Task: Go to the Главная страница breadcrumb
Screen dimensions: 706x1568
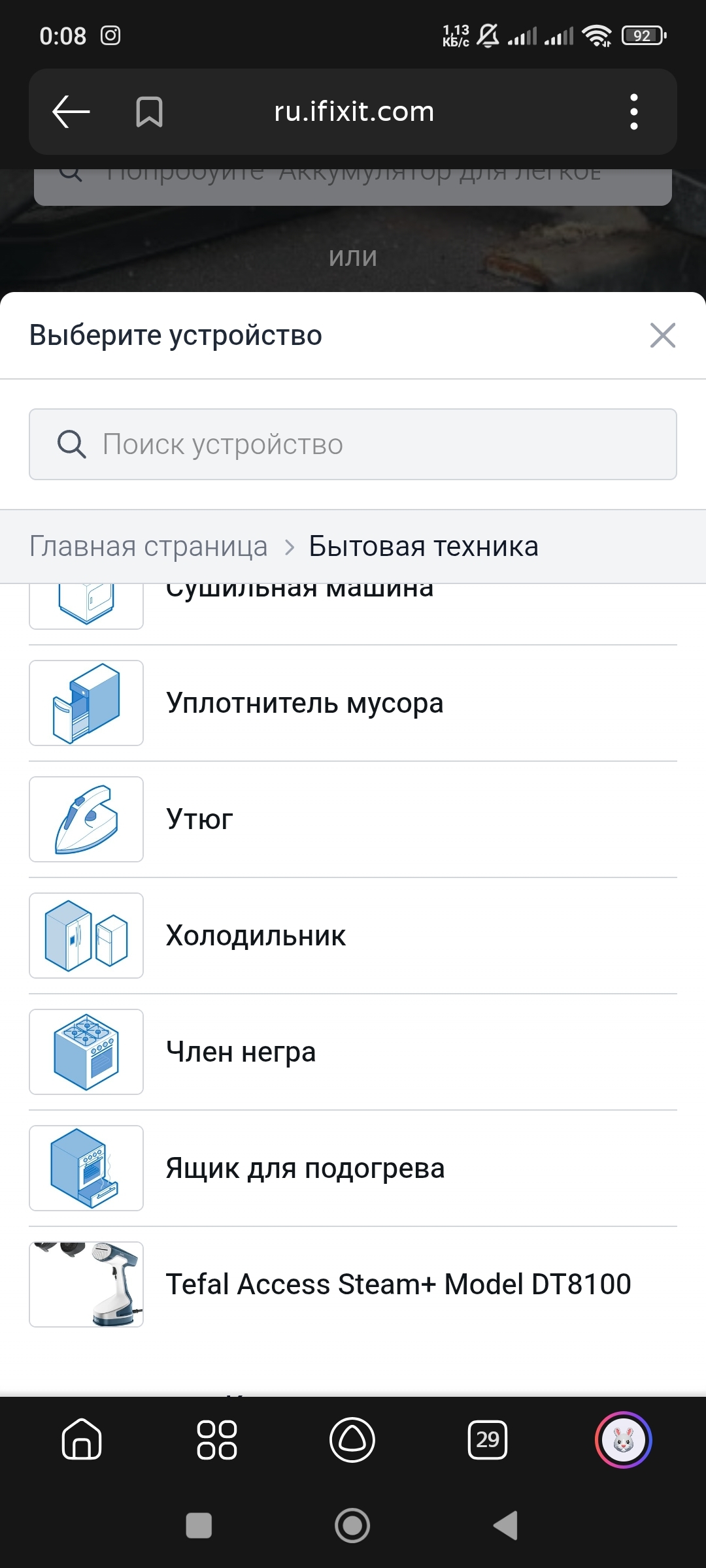Action: coord(148,546)
